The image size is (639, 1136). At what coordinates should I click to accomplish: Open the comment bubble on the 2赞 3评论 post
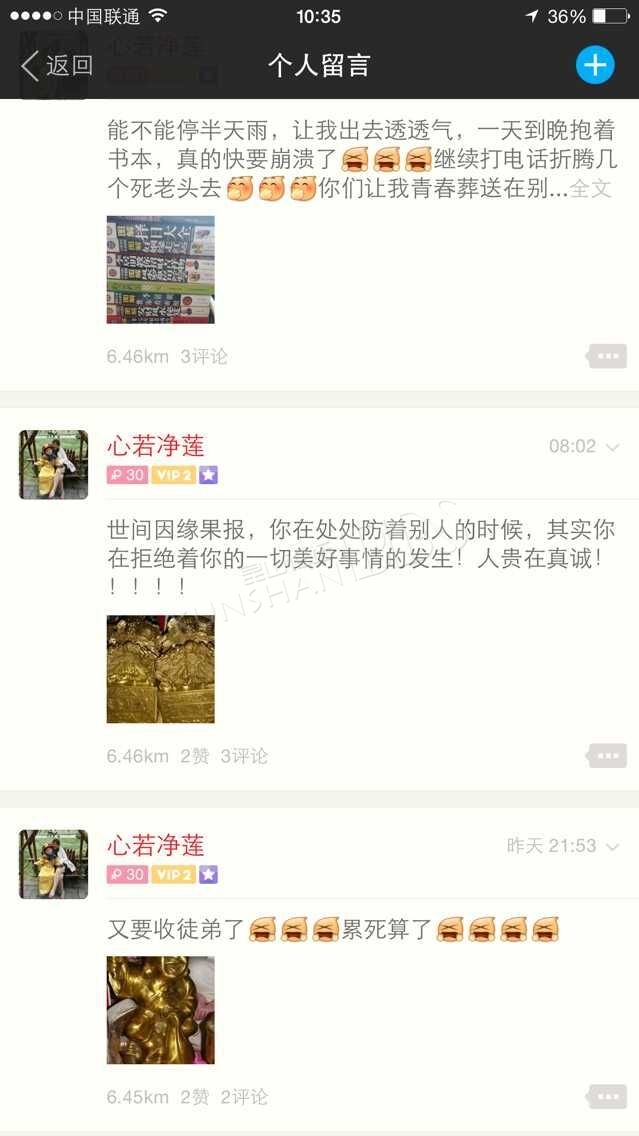607,756
